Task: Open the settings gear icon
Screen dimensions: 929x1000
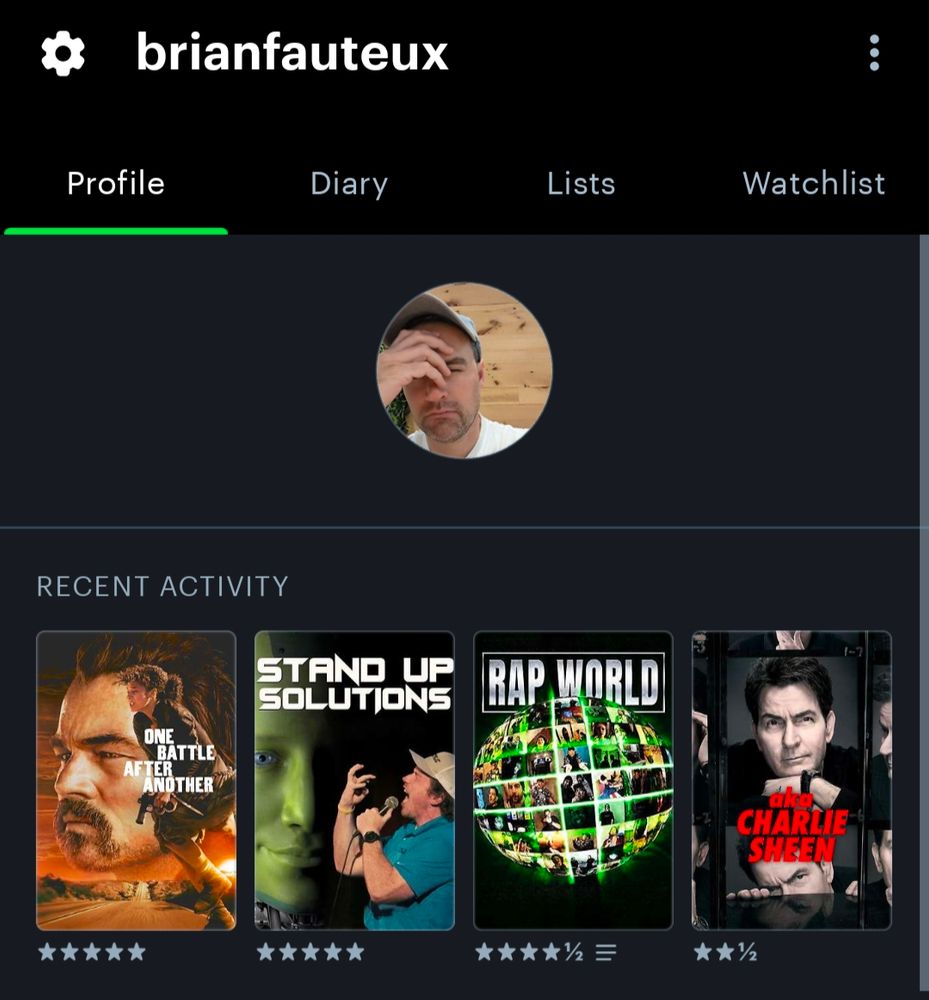Action: [x=63, y=53]
